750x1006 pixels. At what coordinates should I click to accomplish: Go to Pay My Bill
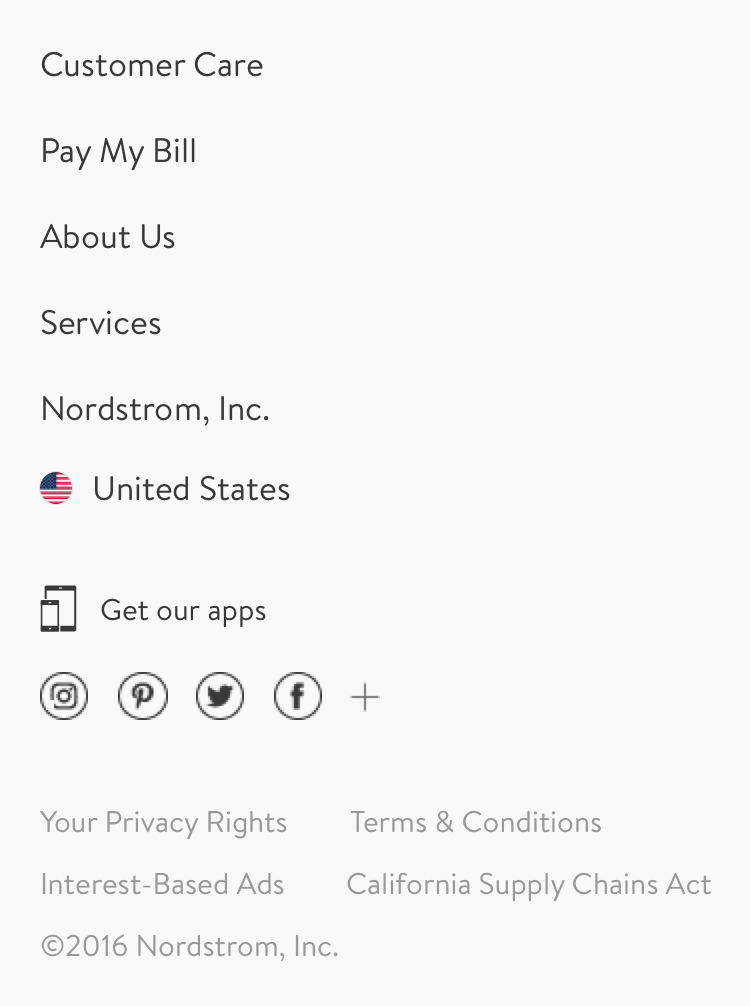click(x=119, y=151)
